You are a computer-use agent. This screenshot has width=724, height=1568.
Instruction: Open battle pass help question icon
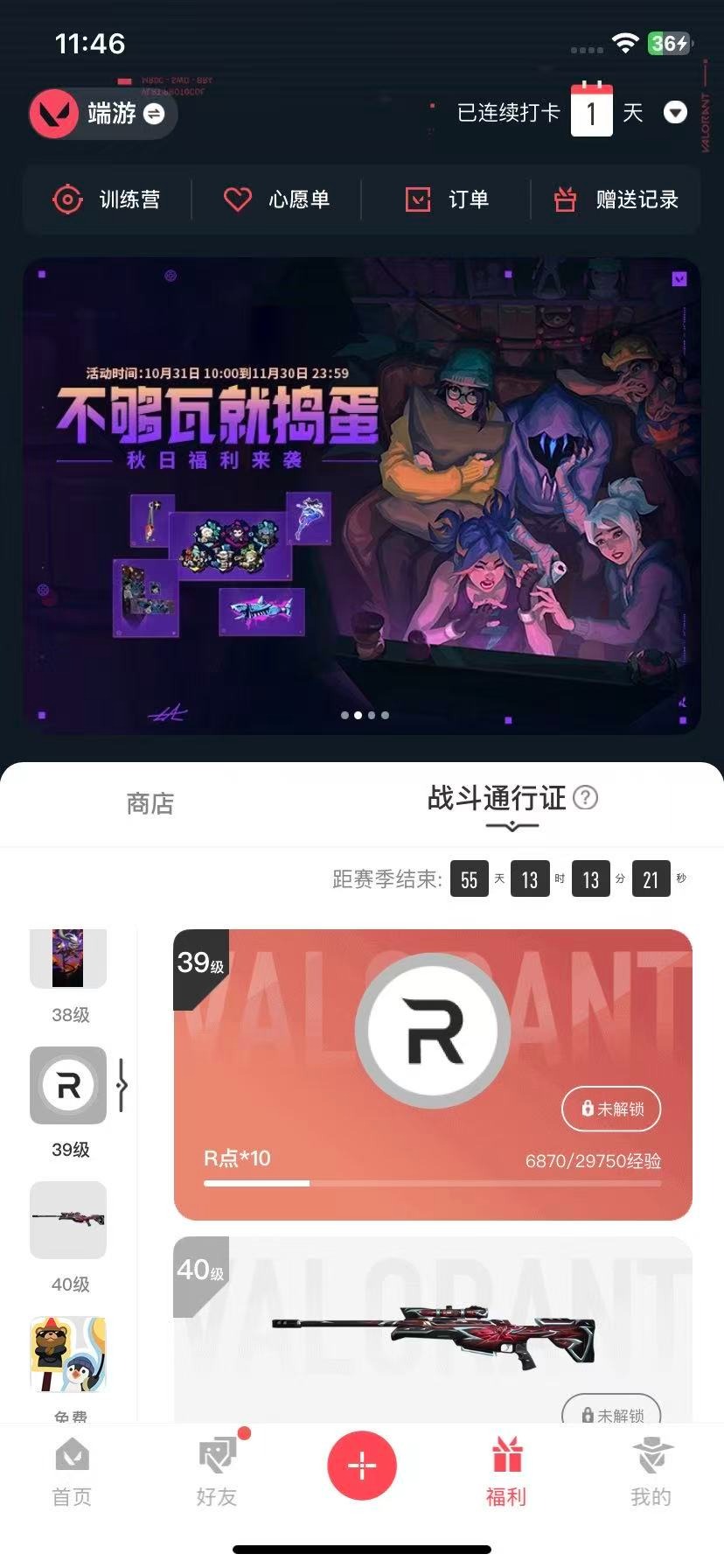coord(585,797)
